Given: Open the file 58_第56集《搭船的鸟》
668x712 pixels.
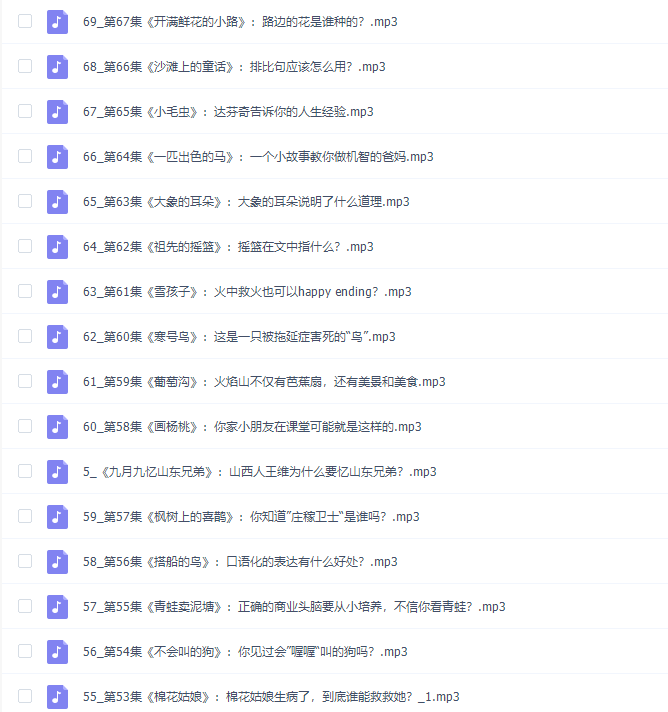Looking at the screenshot, I should pos(241,561).
